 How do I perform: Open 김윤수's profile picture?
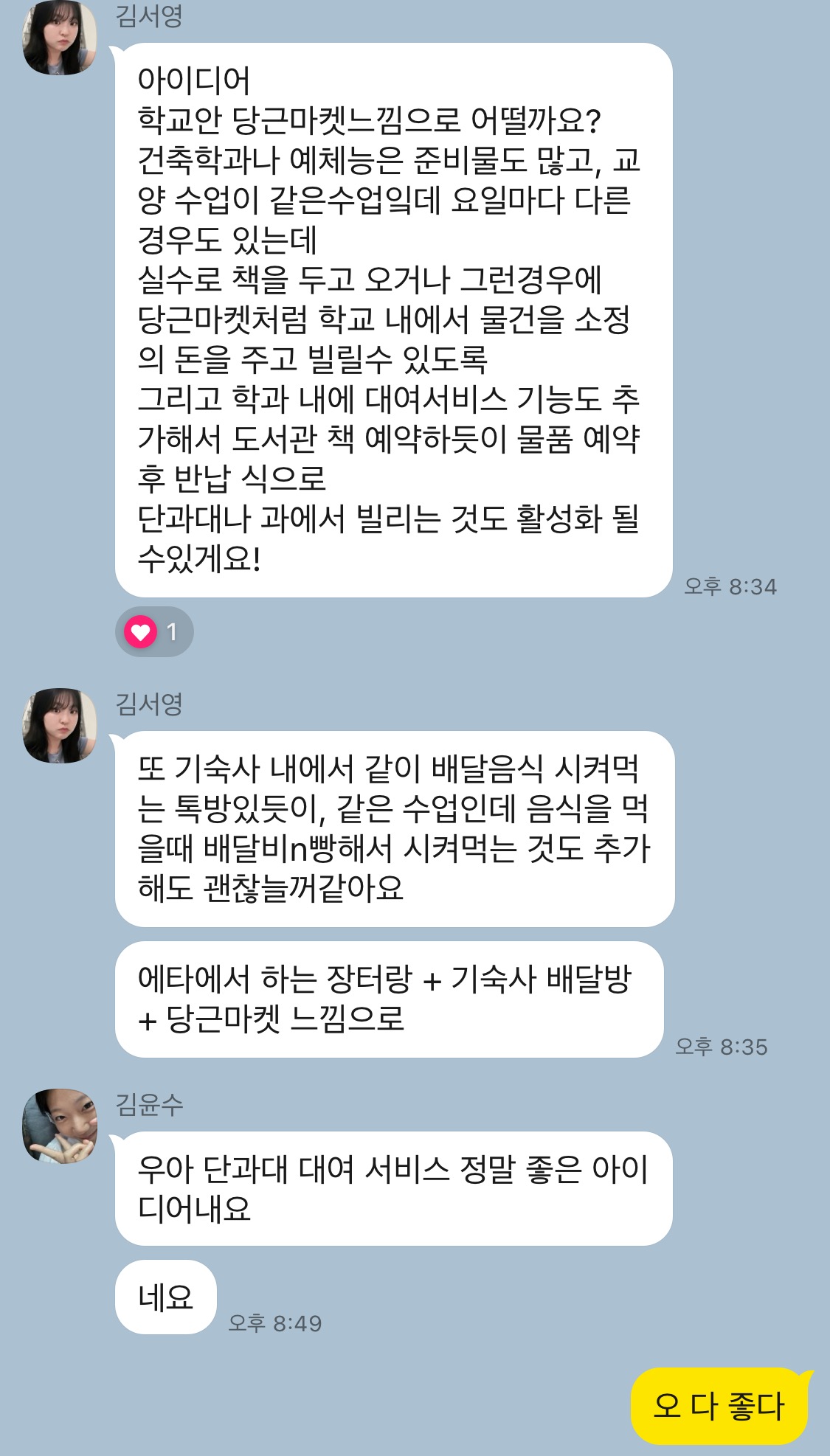[60, 1126]
